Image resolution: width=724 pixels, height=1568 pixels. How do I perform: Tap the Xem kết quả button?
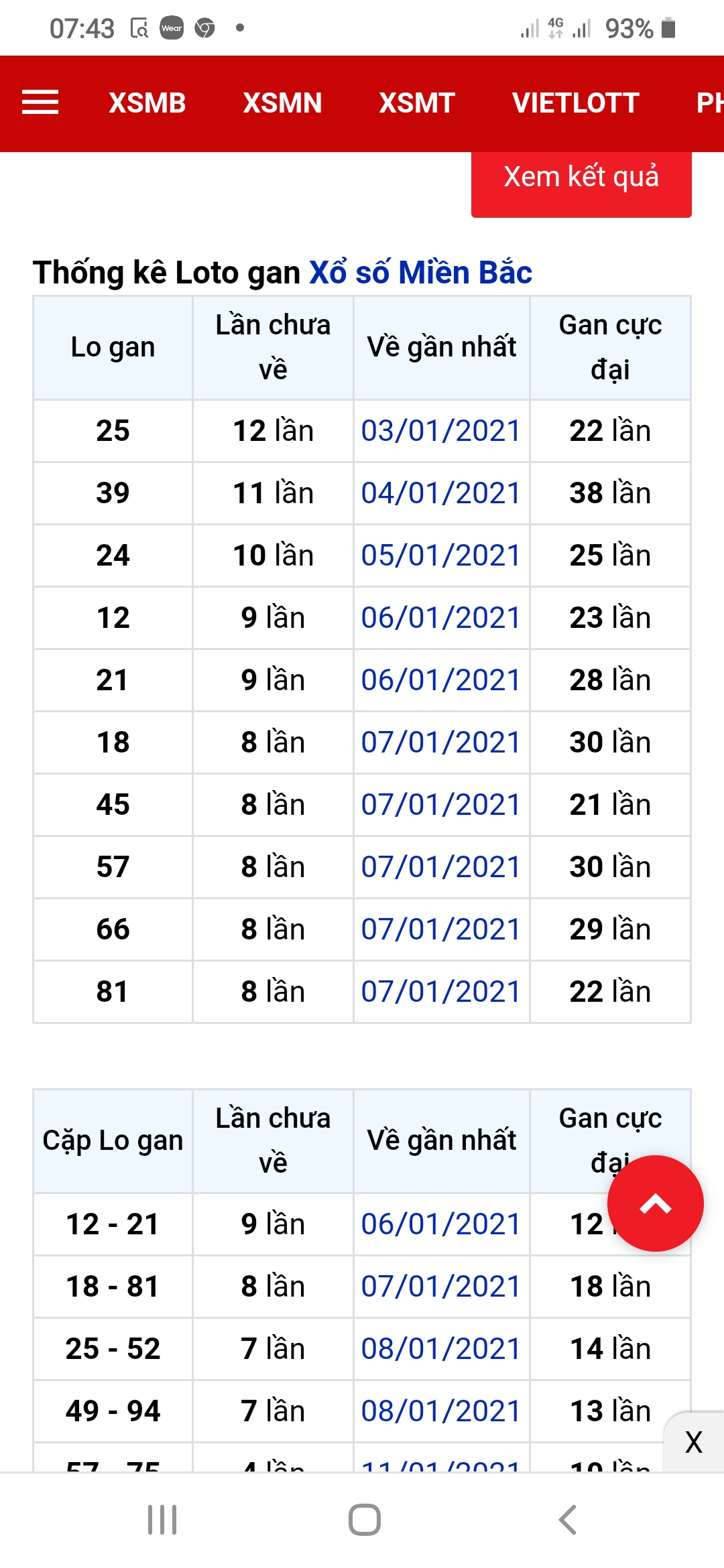point(581,178)
